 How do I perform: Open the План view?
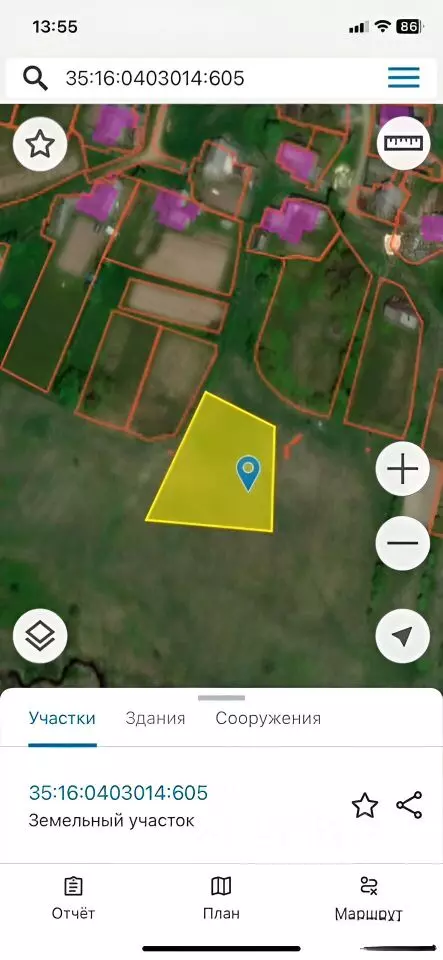click(x=221, y=898)
